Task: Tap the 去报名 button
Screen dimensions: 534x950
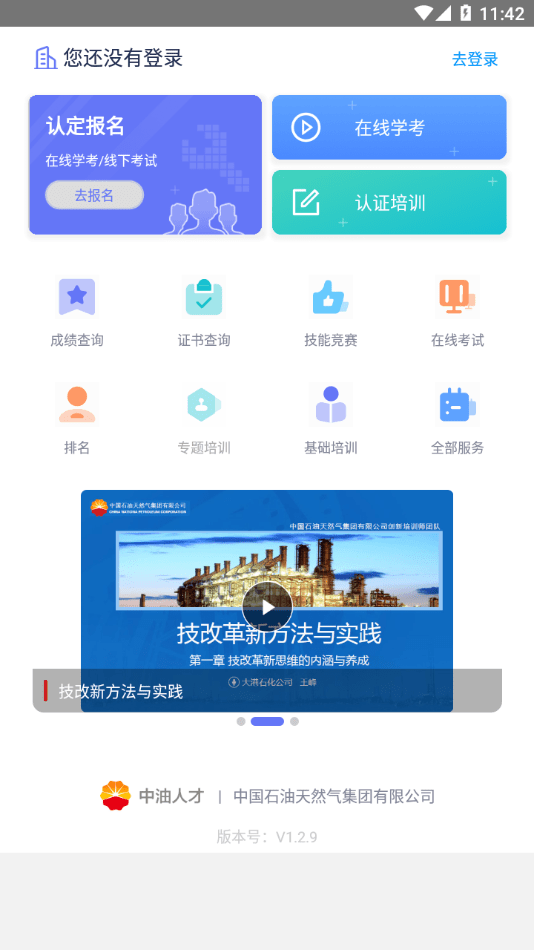Action: pos(95,195)
